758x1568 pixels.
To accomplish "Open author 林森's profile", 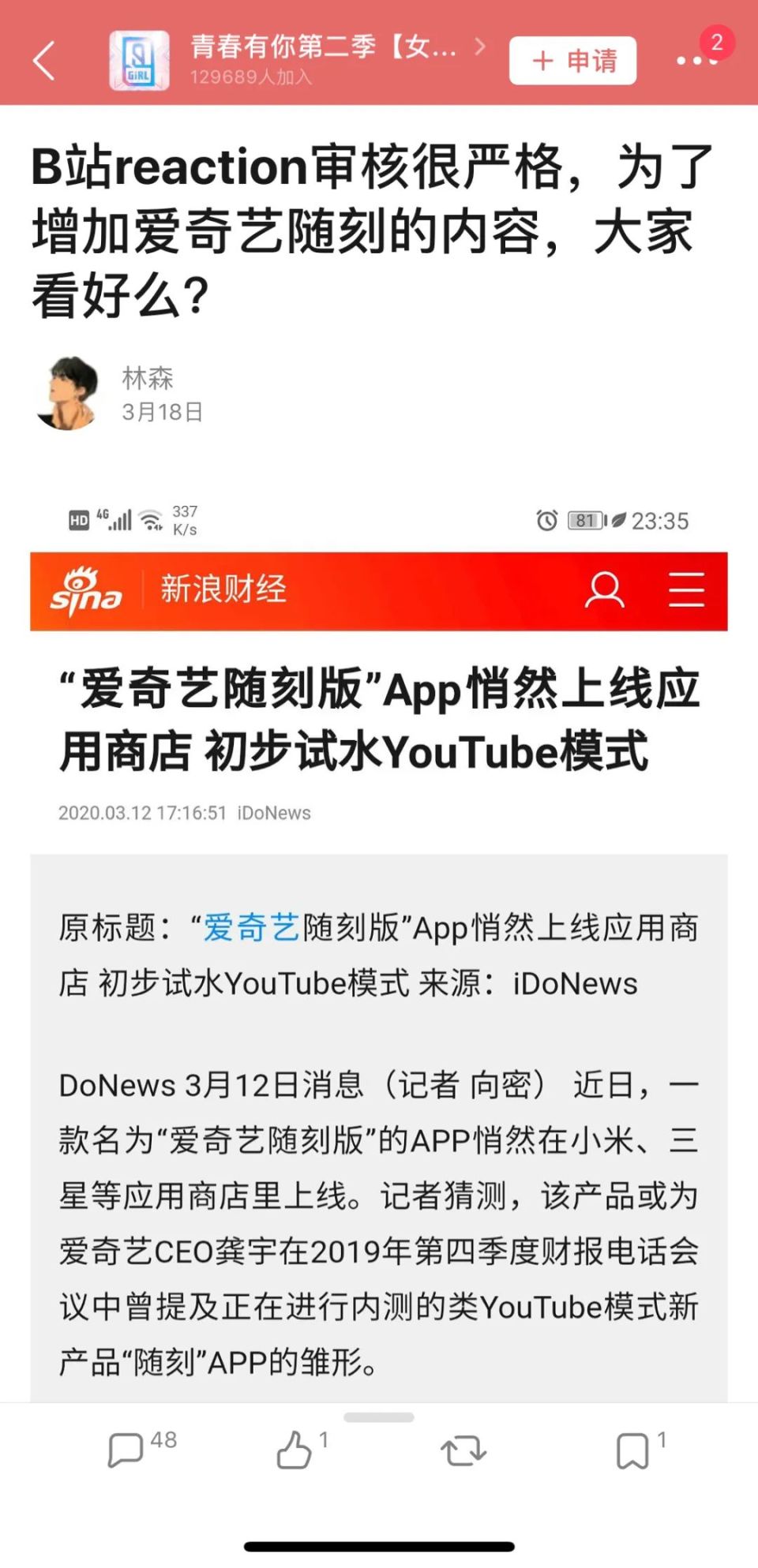I will point(68,393).
